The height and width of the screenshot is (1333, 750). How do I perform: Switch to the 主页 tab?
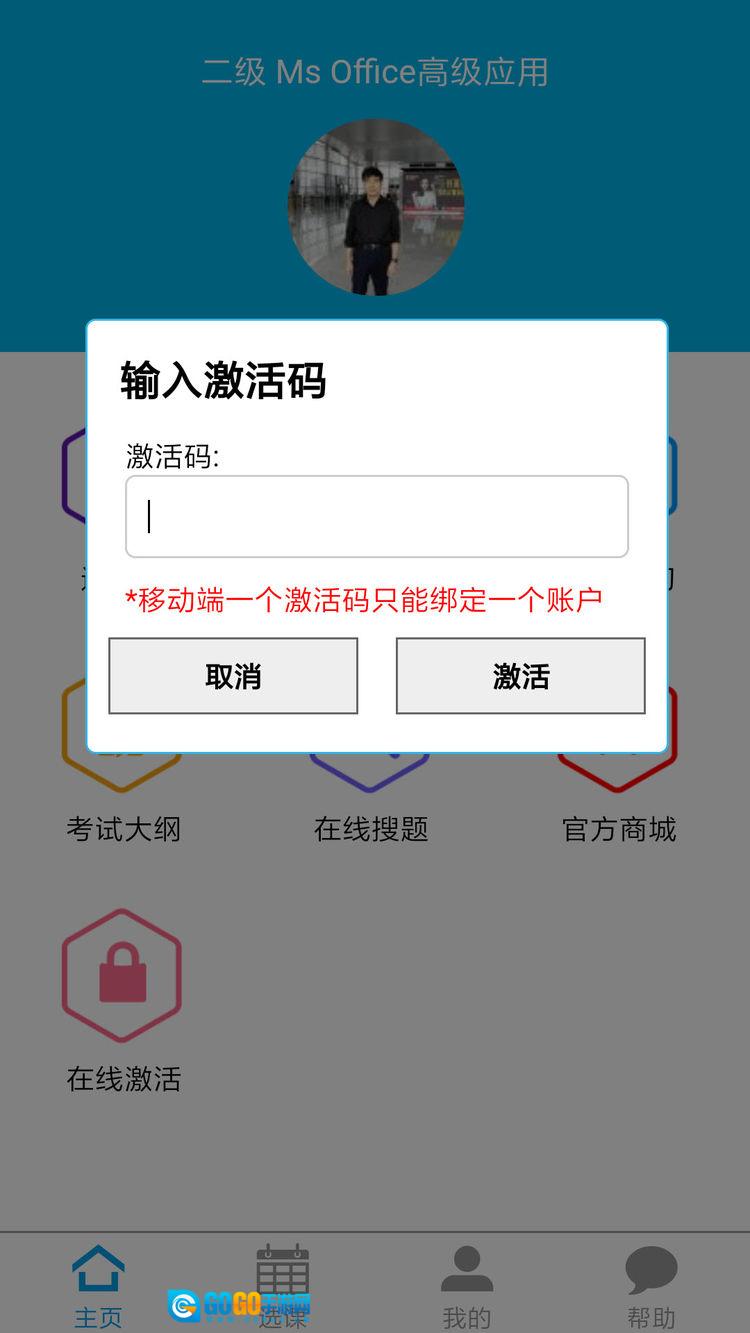point(98,1285)
